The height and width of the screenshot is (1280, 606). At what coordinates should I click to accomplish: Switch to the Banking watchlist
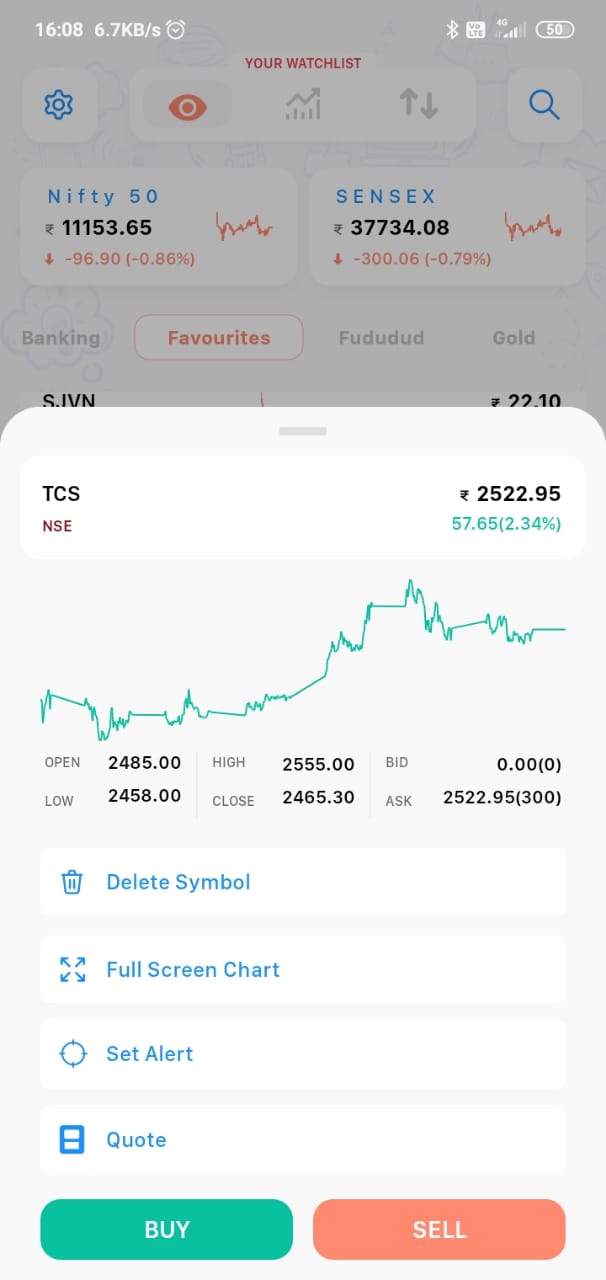[61, 337]
